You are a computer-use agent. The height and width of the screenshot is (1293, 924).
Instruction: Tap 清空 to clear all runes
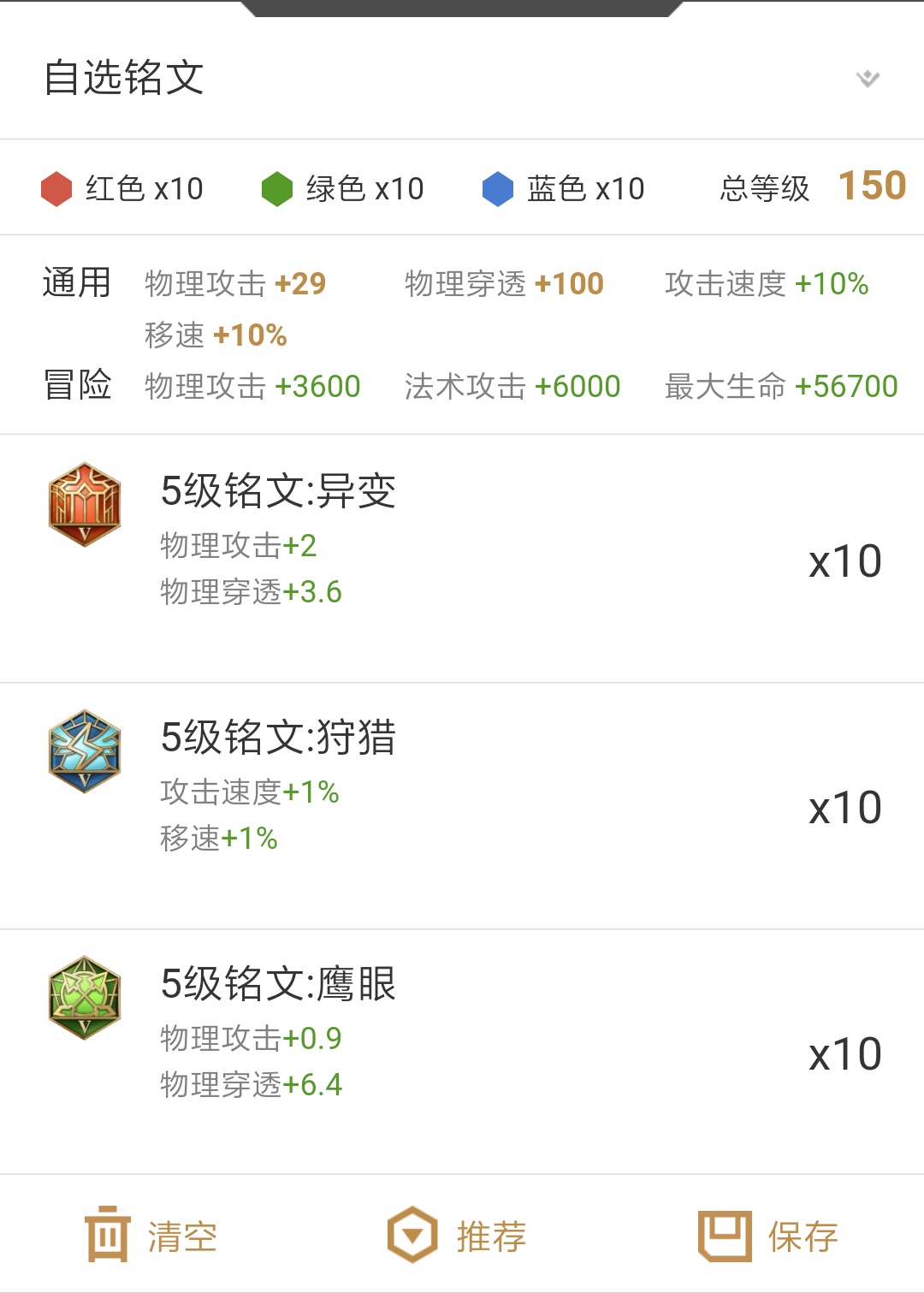(x=151, y=1235)
